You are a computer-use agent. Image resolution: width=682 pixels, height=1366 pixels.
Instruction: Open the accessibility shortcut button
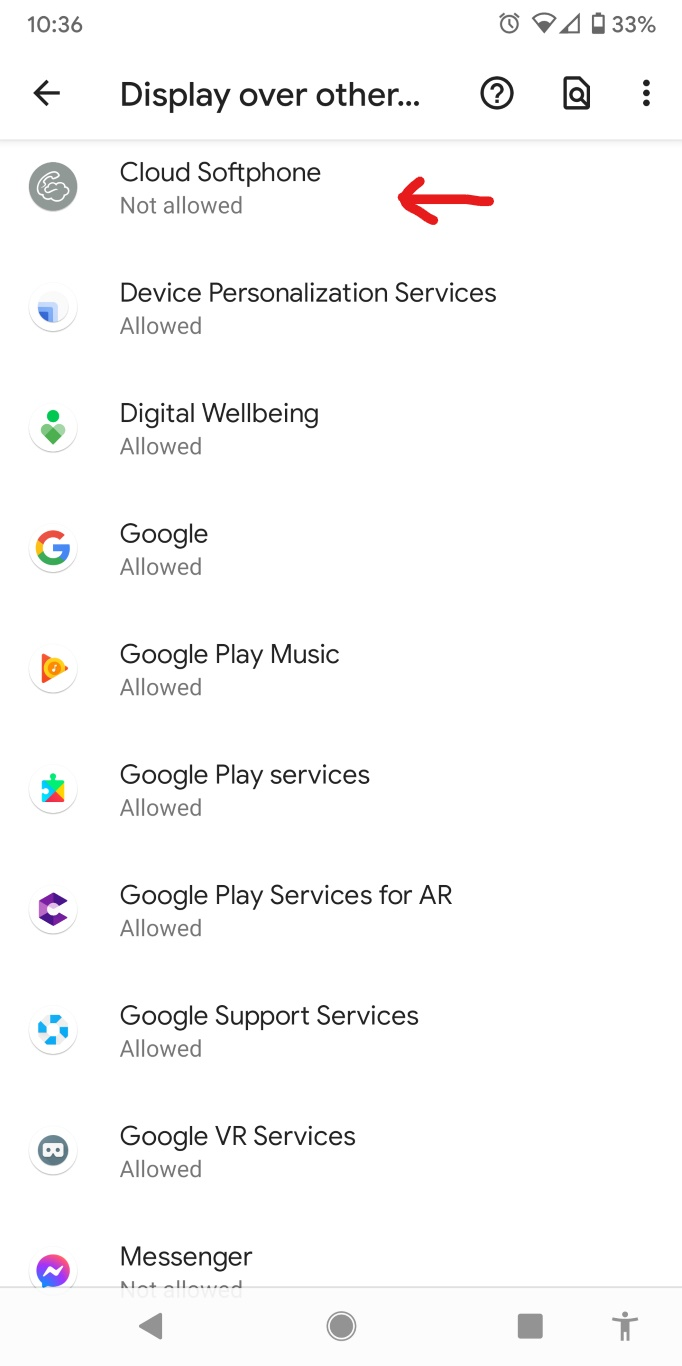click(625, 1326)
